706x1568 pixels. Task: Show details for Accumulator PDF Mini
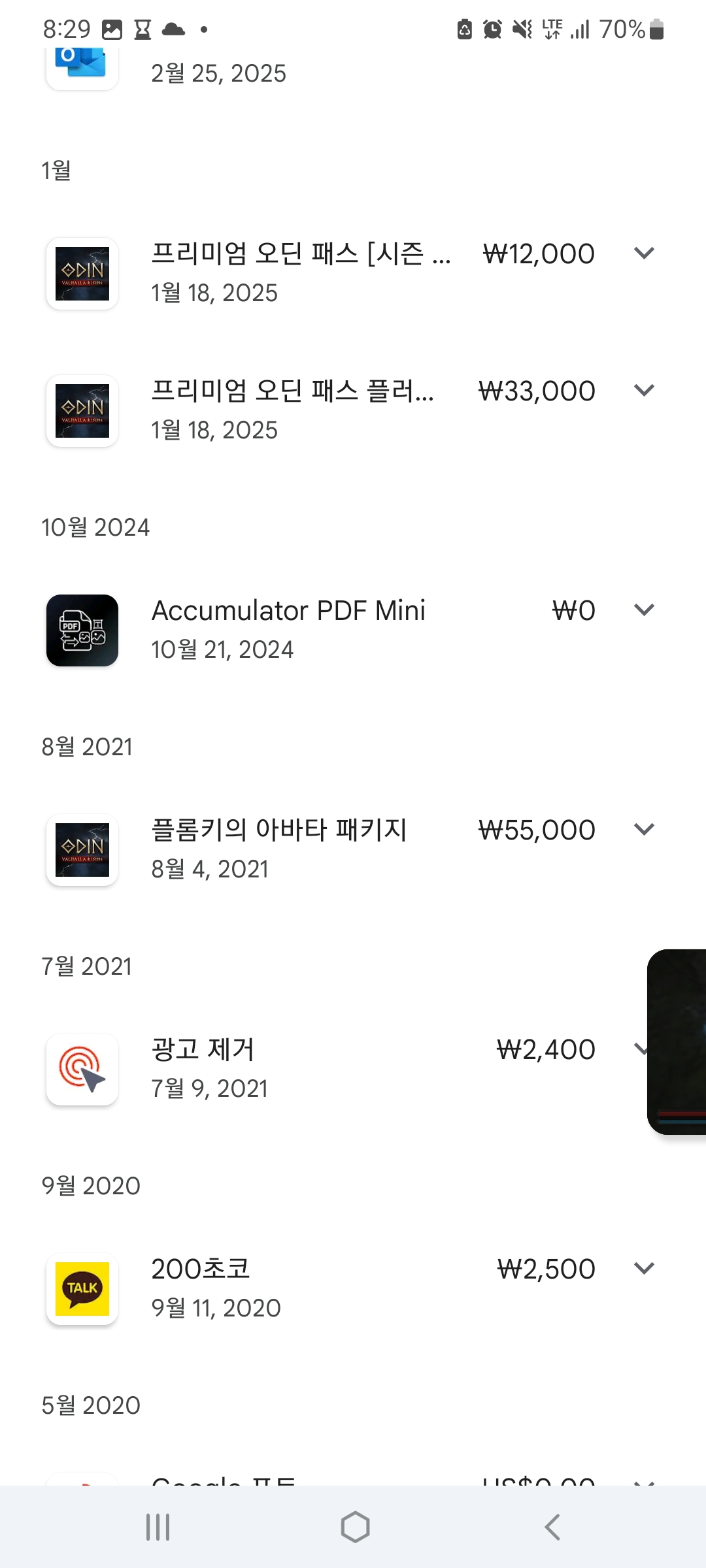(644, 610)
